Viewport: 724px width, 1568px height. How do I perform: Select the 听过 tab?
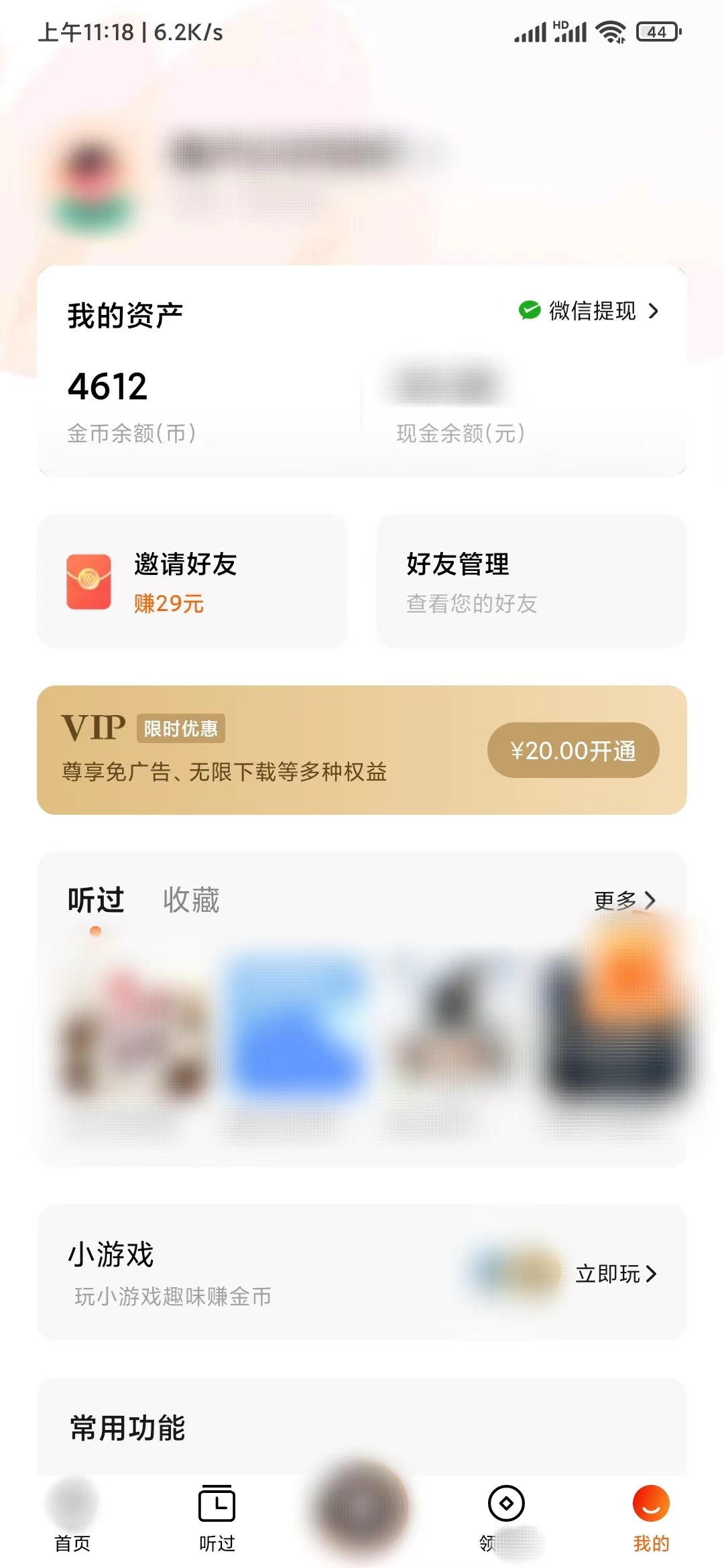click(x=94, y=901)
